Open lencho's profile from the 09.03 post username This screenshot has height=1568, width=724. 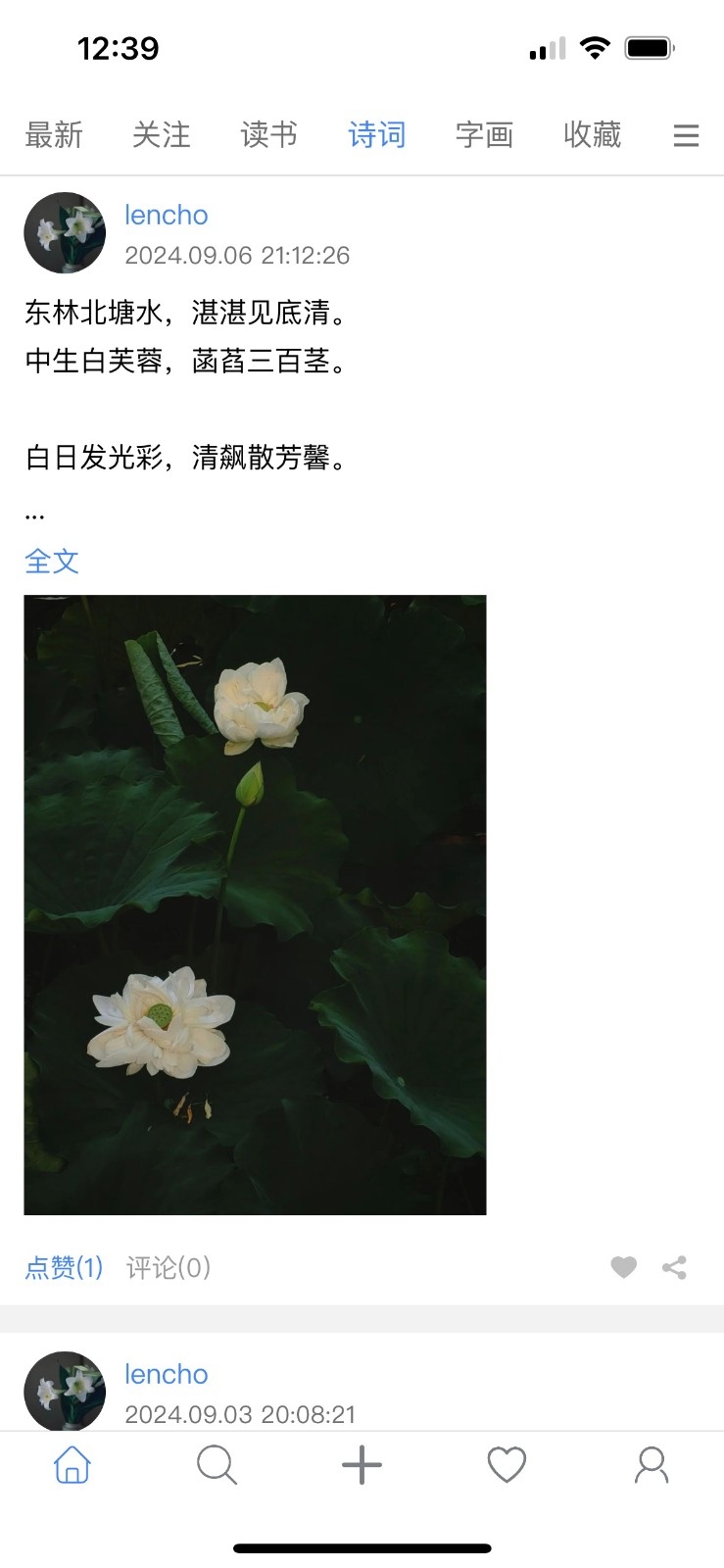pyautogui.click(x=167, y=1374)
